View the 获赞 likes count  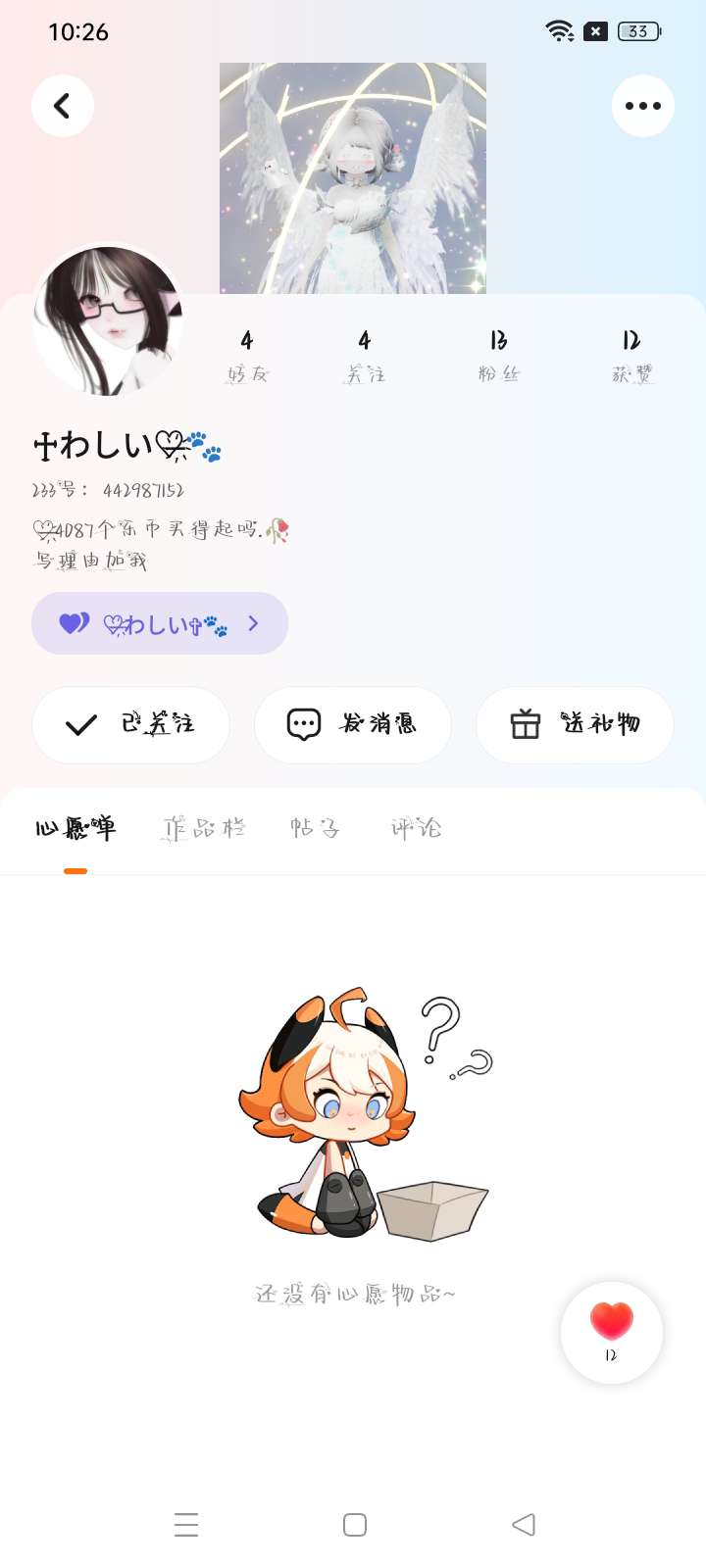pos(631,356)
